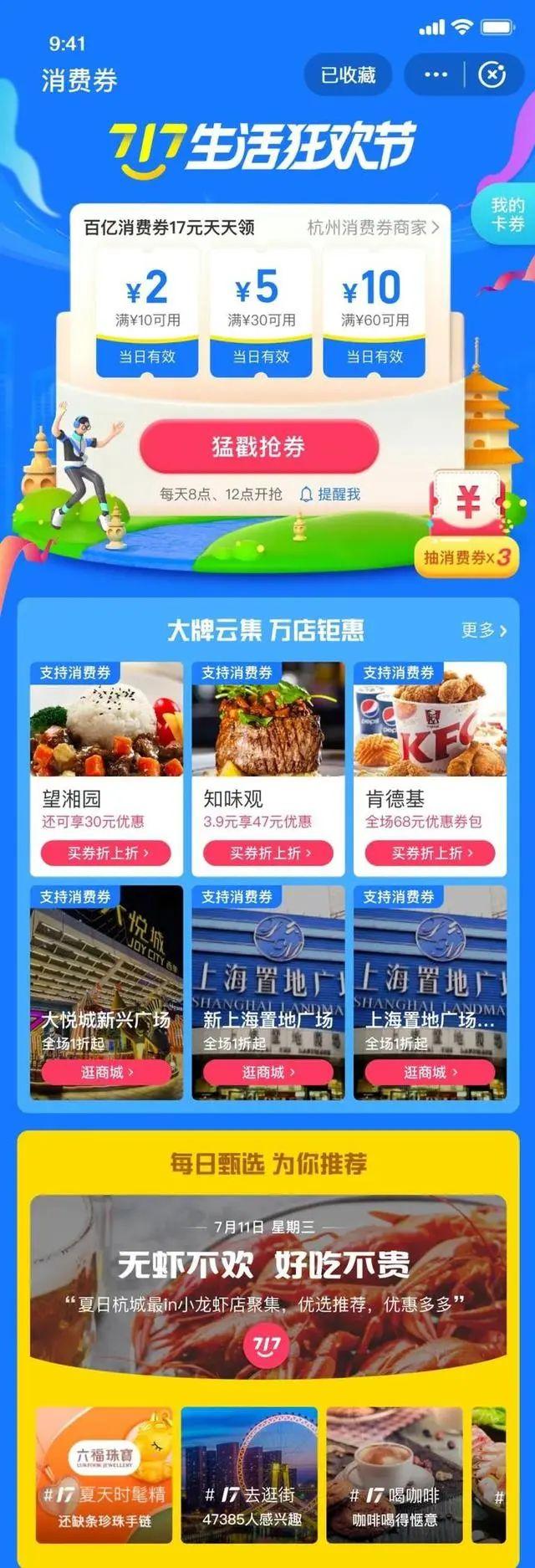Open the 去逛街 topic card
The image size is (535, 1568).
click(250, 1474)
